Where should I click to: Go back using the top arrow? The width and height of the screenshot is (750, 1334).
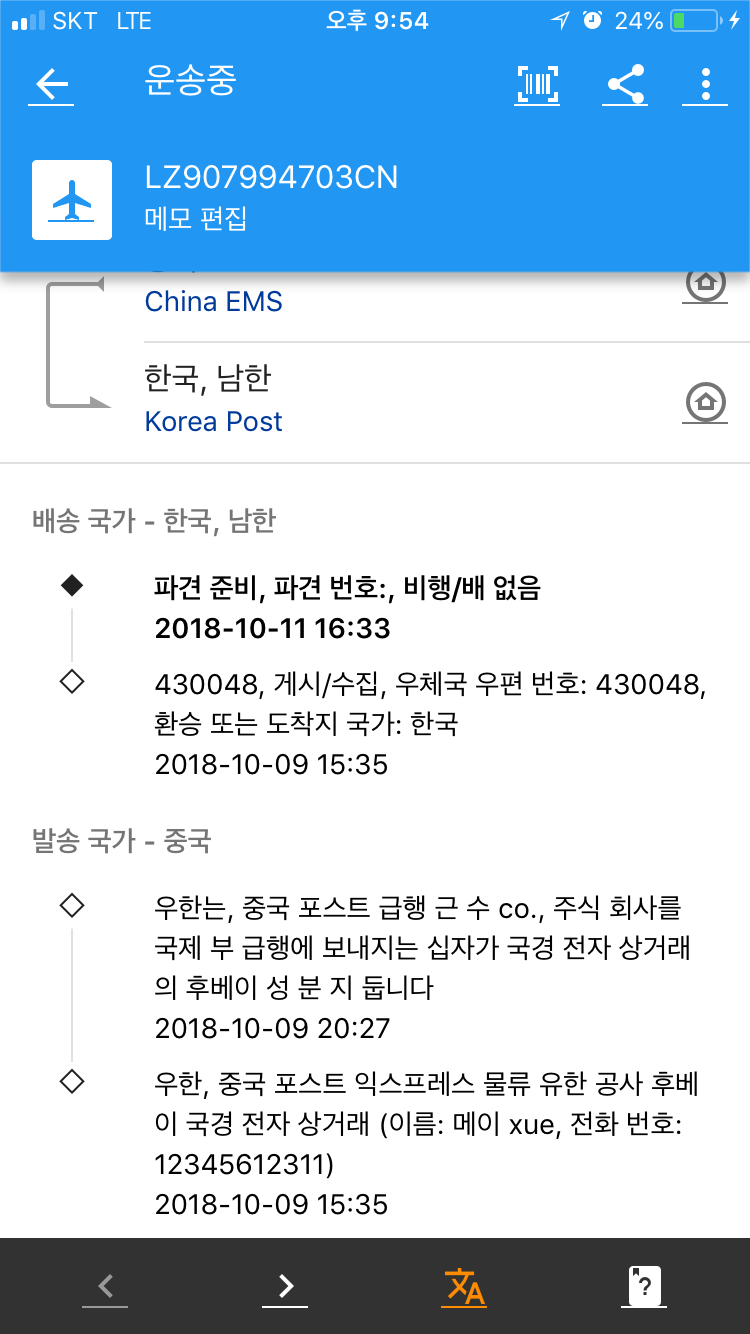pyautogui.click(x=52, y=85)
